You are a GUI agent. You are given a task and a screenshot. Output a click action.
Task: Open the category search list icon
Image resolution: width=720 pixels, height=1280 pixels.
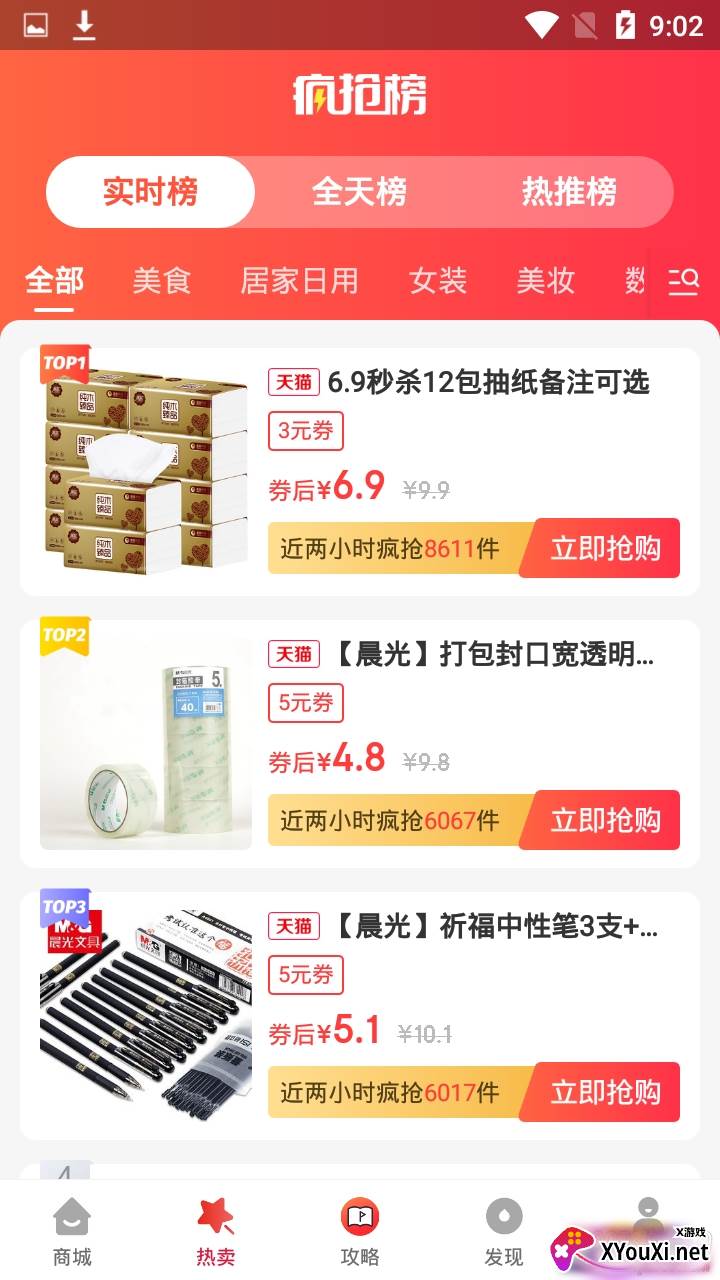684,282
